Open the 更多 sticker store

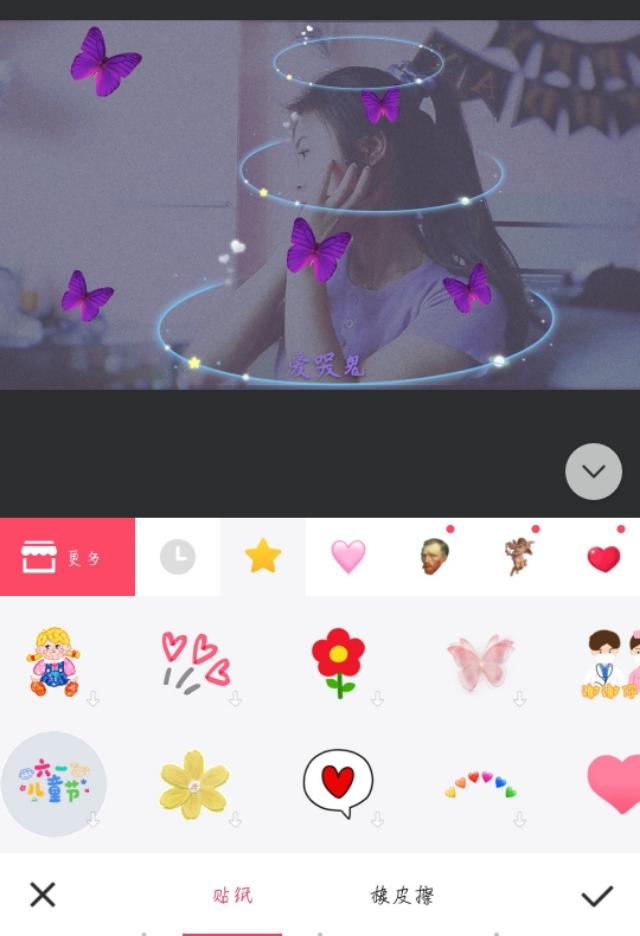click(x=67, y=557)
